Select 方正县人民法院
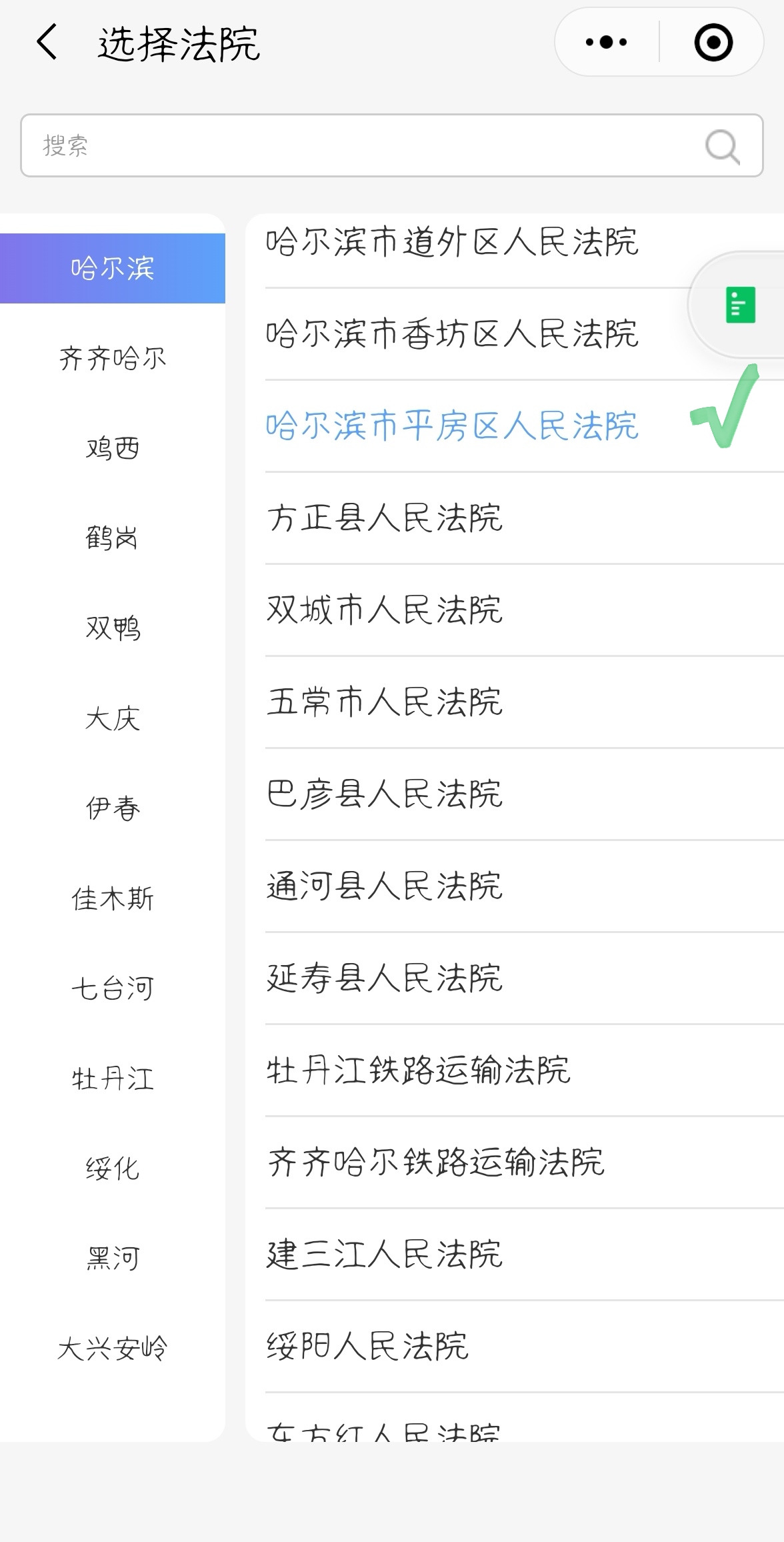The image size is (784, 1542). tap(515, 518)
